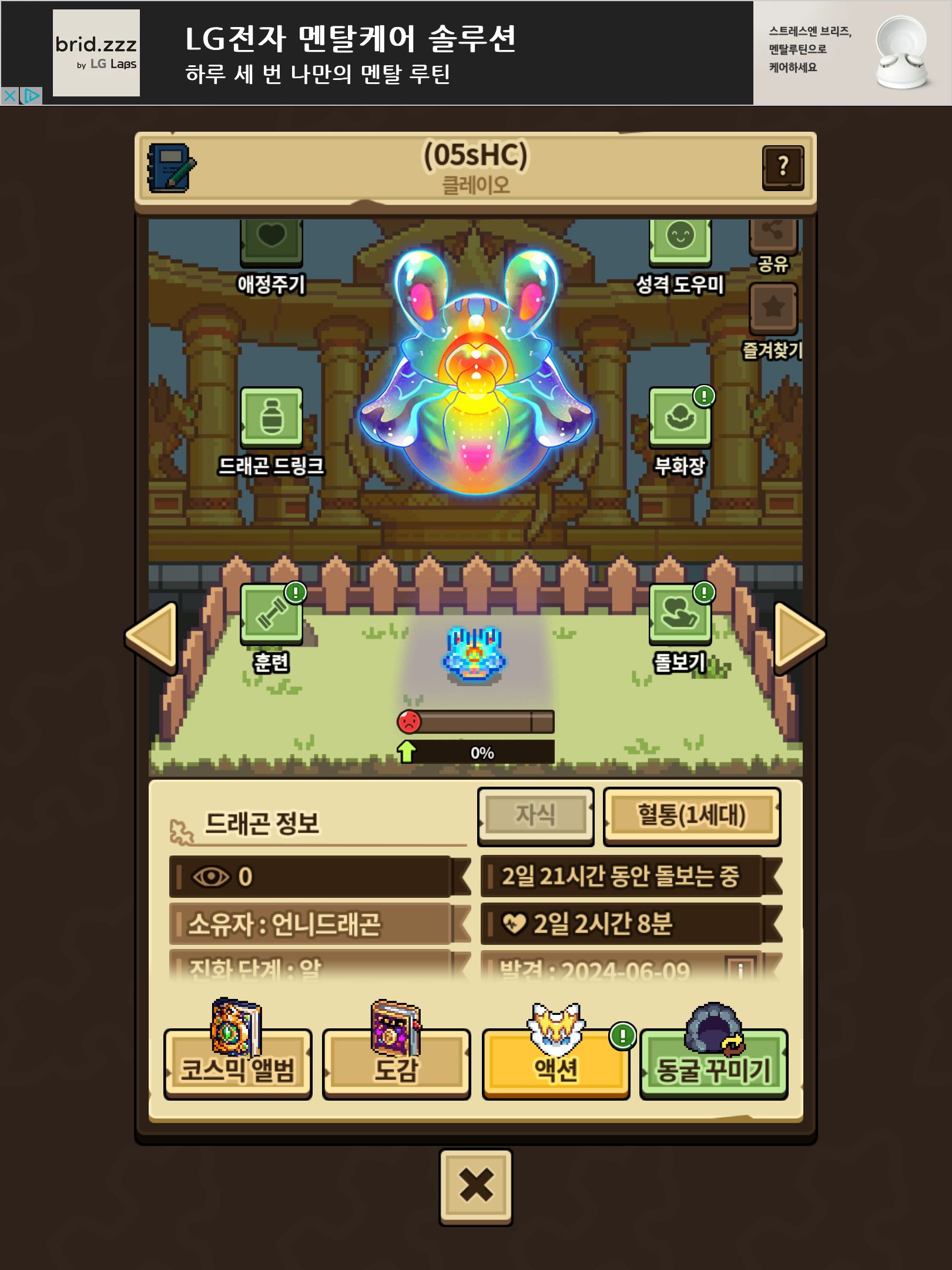Screen dimensions: 952x1270
Task: View the 혈통(1세대) lineage
Action: (x=692, y=816)
